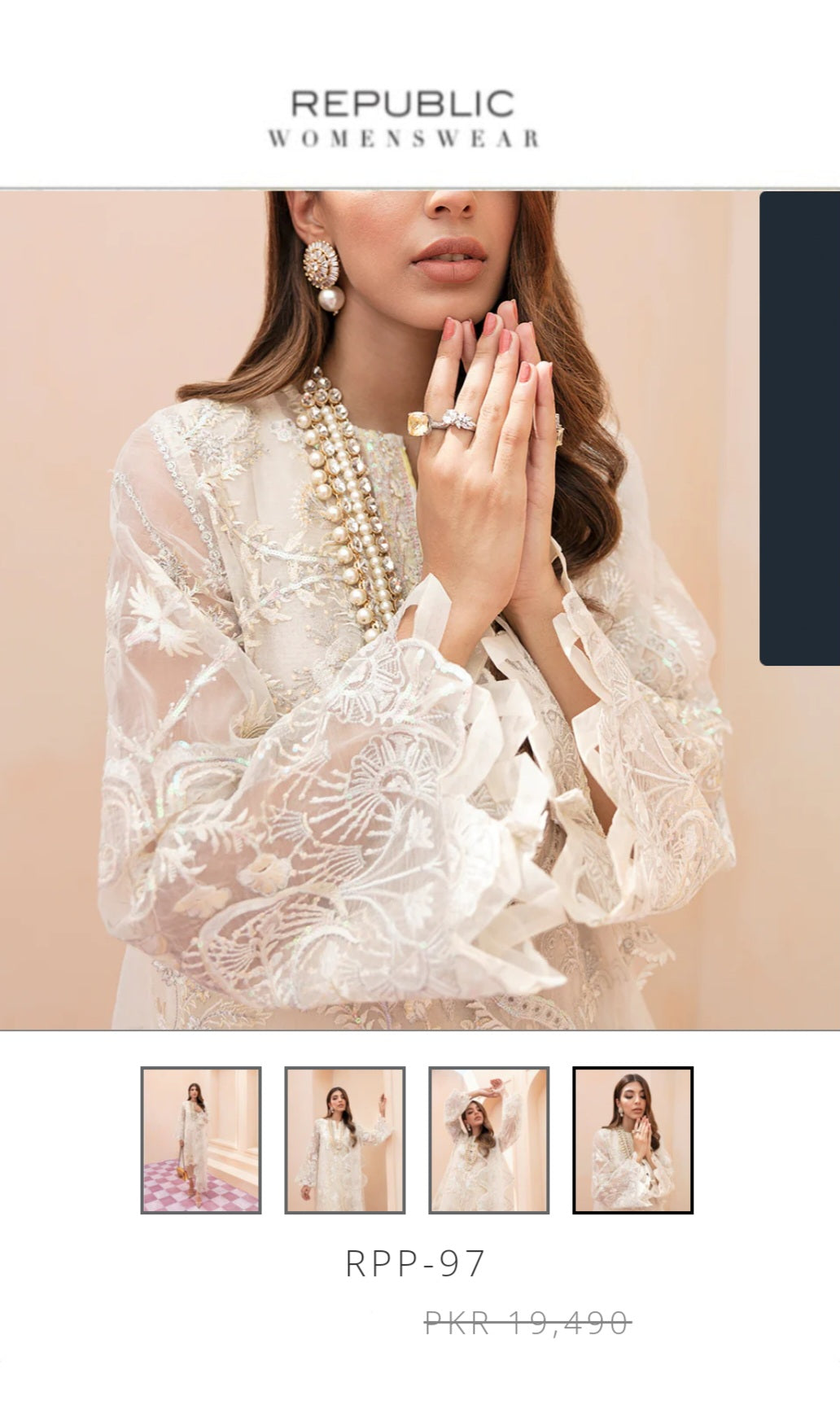Select the full-length checkered-floor thumbnail

point(201,1140)
